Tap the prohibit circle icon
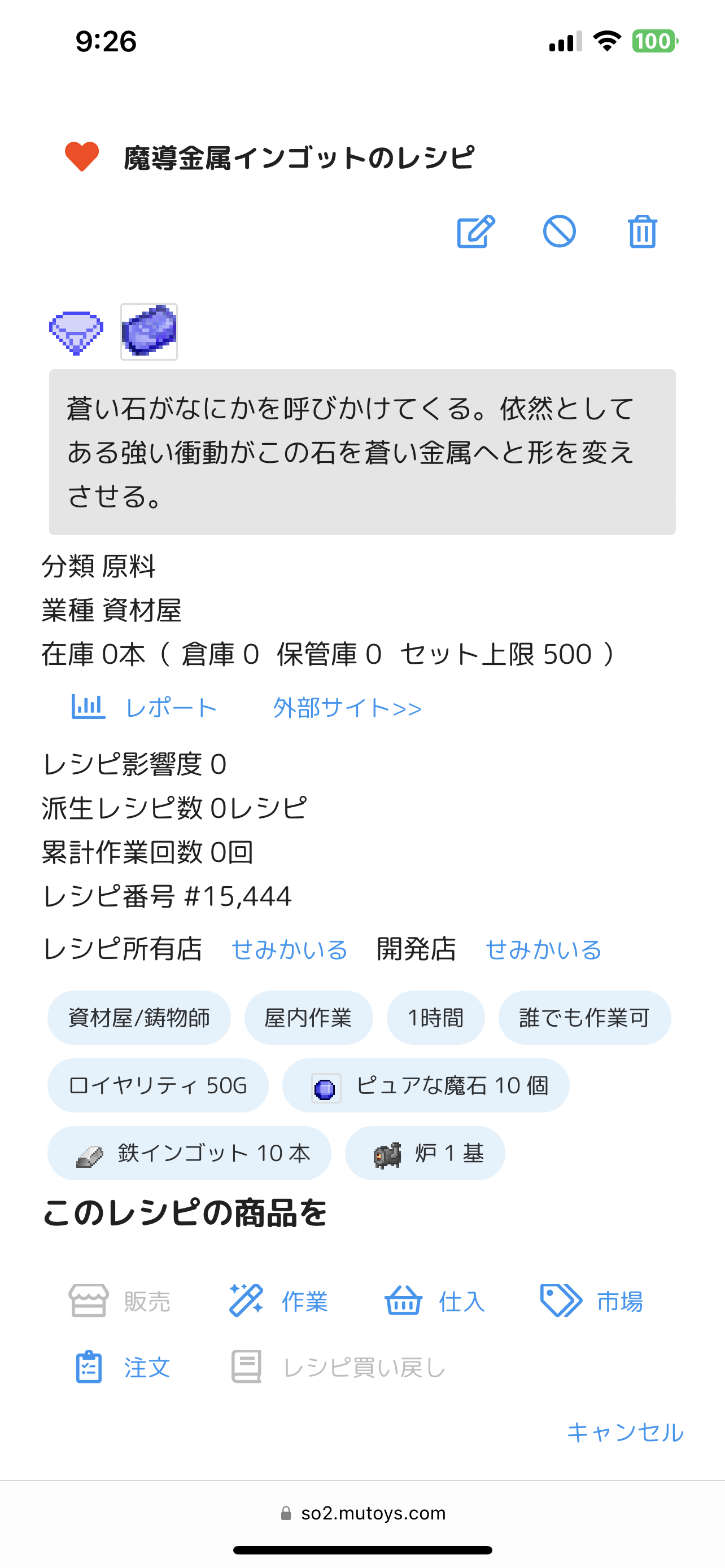Screen dimensions: 725x1568 560,231
